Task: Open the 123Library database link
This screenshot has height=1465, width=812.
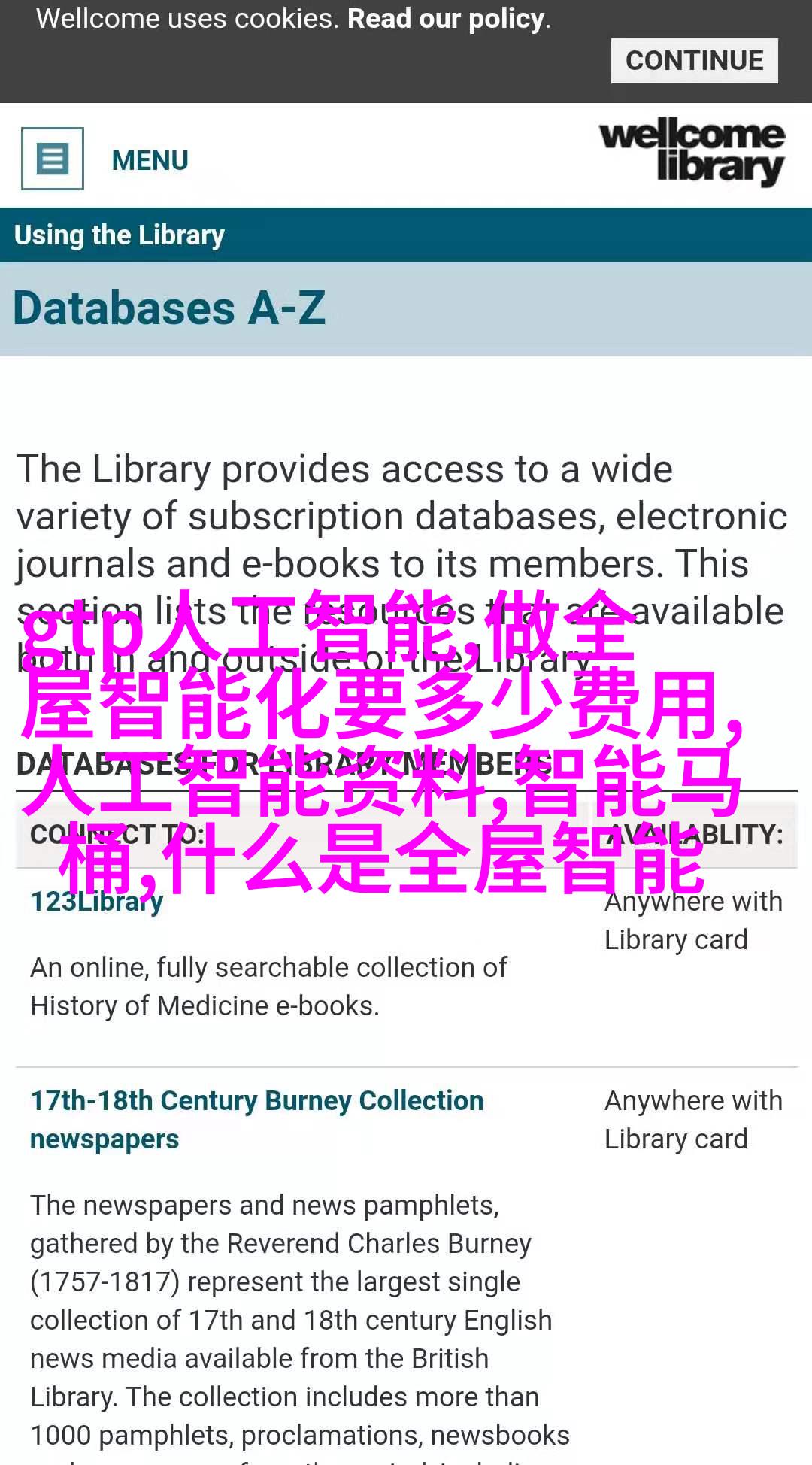Action: [x=96, y=901]
